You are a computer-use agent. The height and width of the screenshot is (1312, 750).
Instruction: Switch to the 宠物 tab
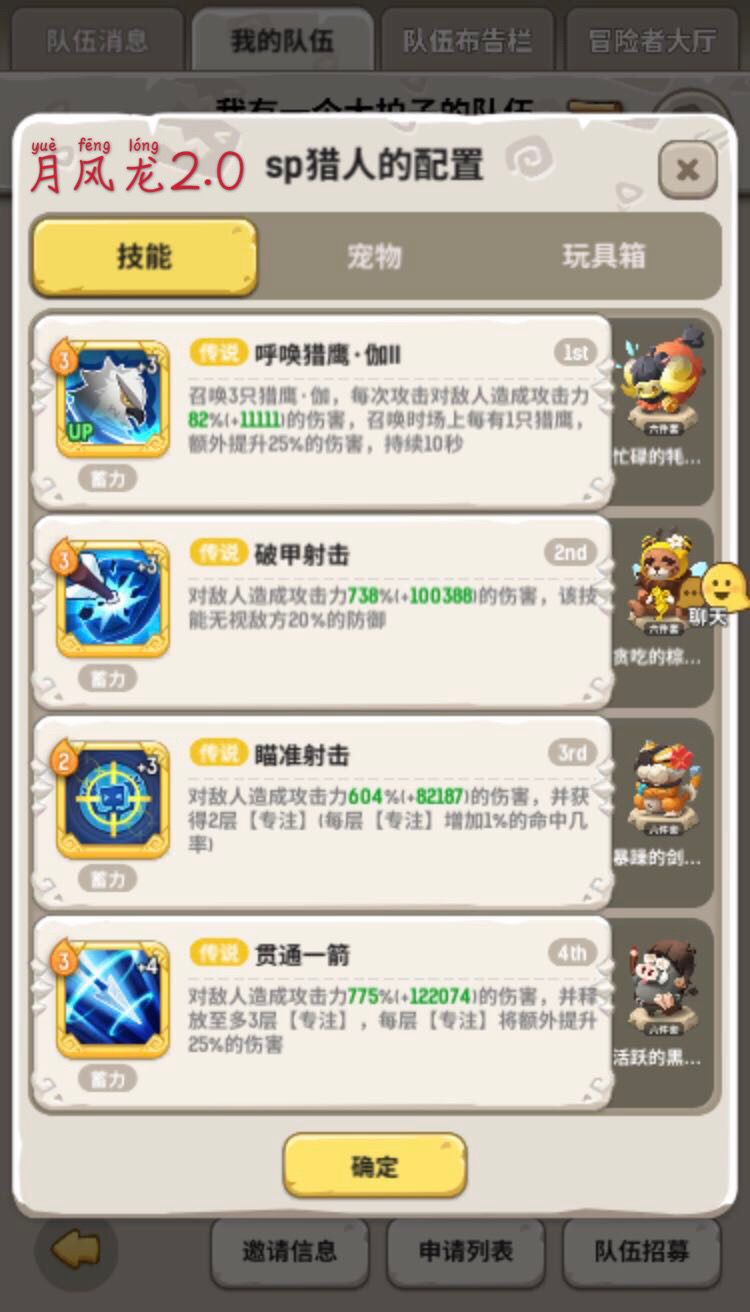coord(374,257)
